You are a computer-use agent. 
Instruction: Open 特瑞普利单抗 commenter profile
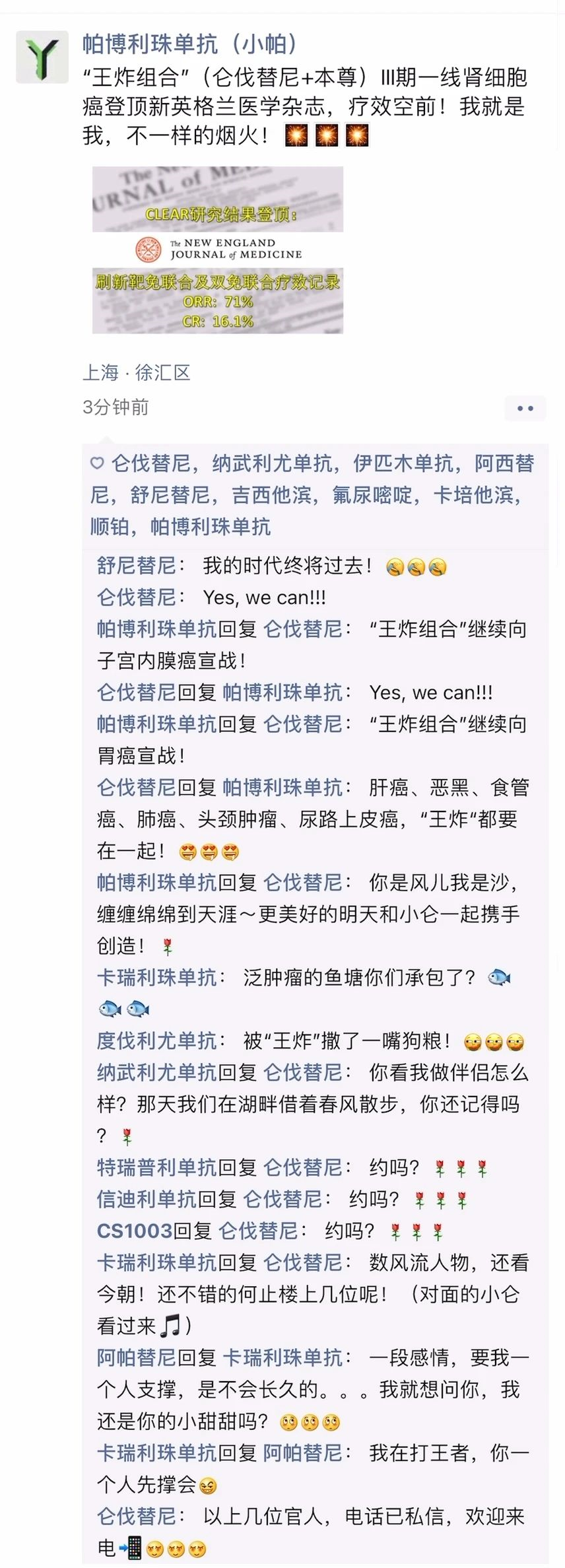156,1167
